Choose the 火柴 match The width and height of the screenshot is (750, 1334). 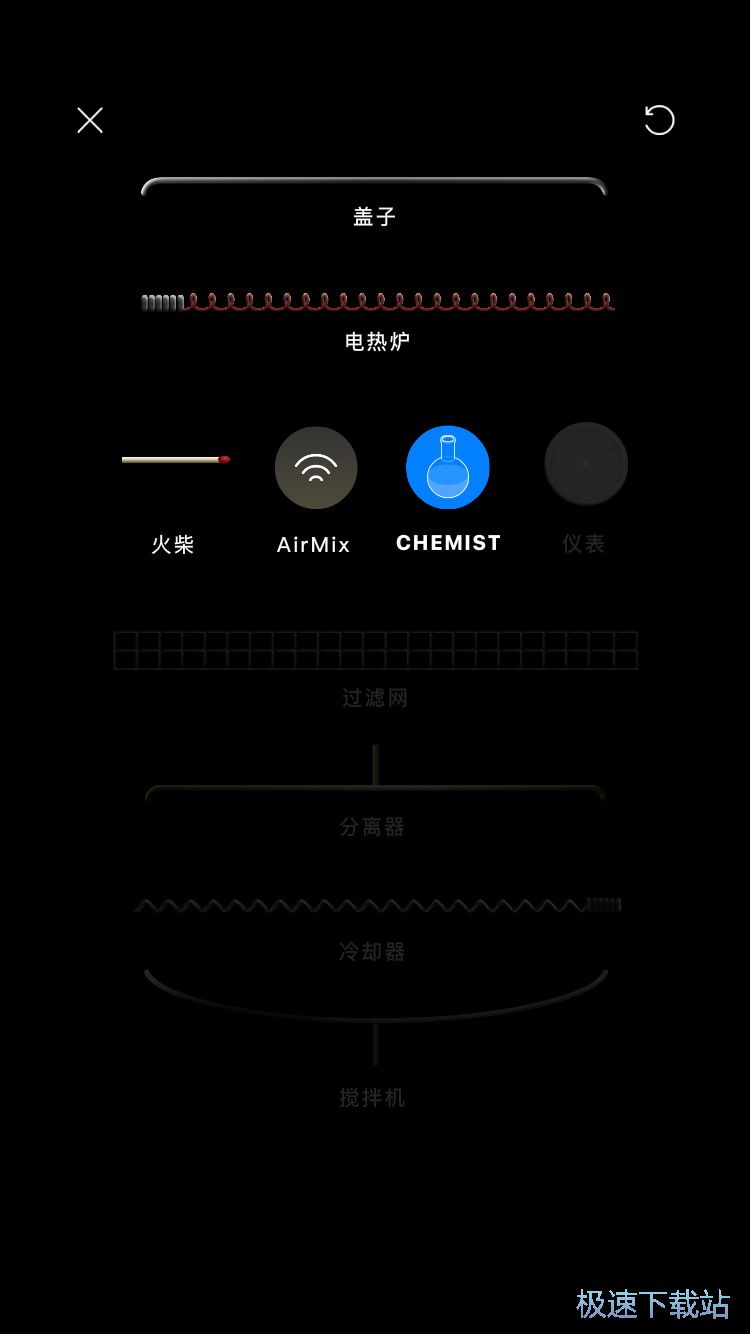pyautogui.click(x=175, y=460)
